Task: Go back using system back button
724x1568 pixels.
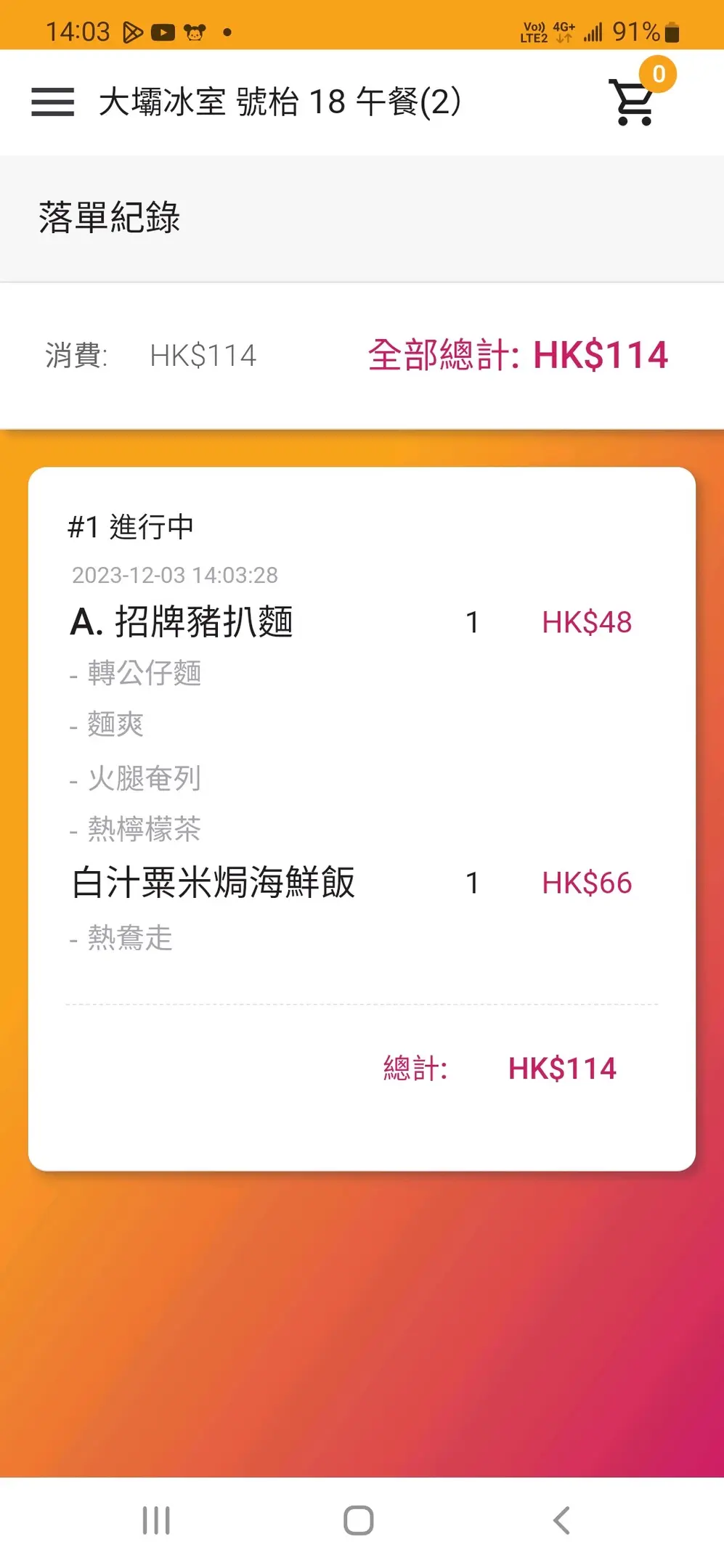Action: point(561,1520)
